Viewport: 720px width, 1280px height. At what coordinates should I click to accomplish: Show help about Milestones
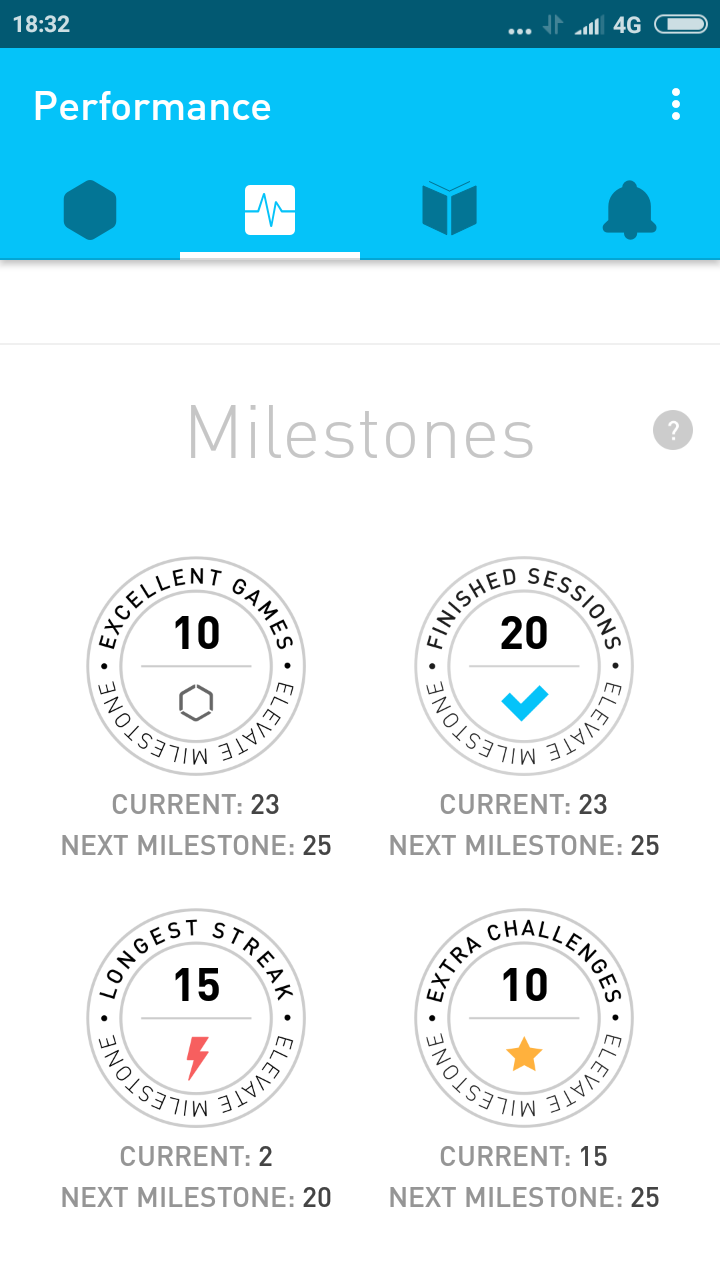[673, 431]
